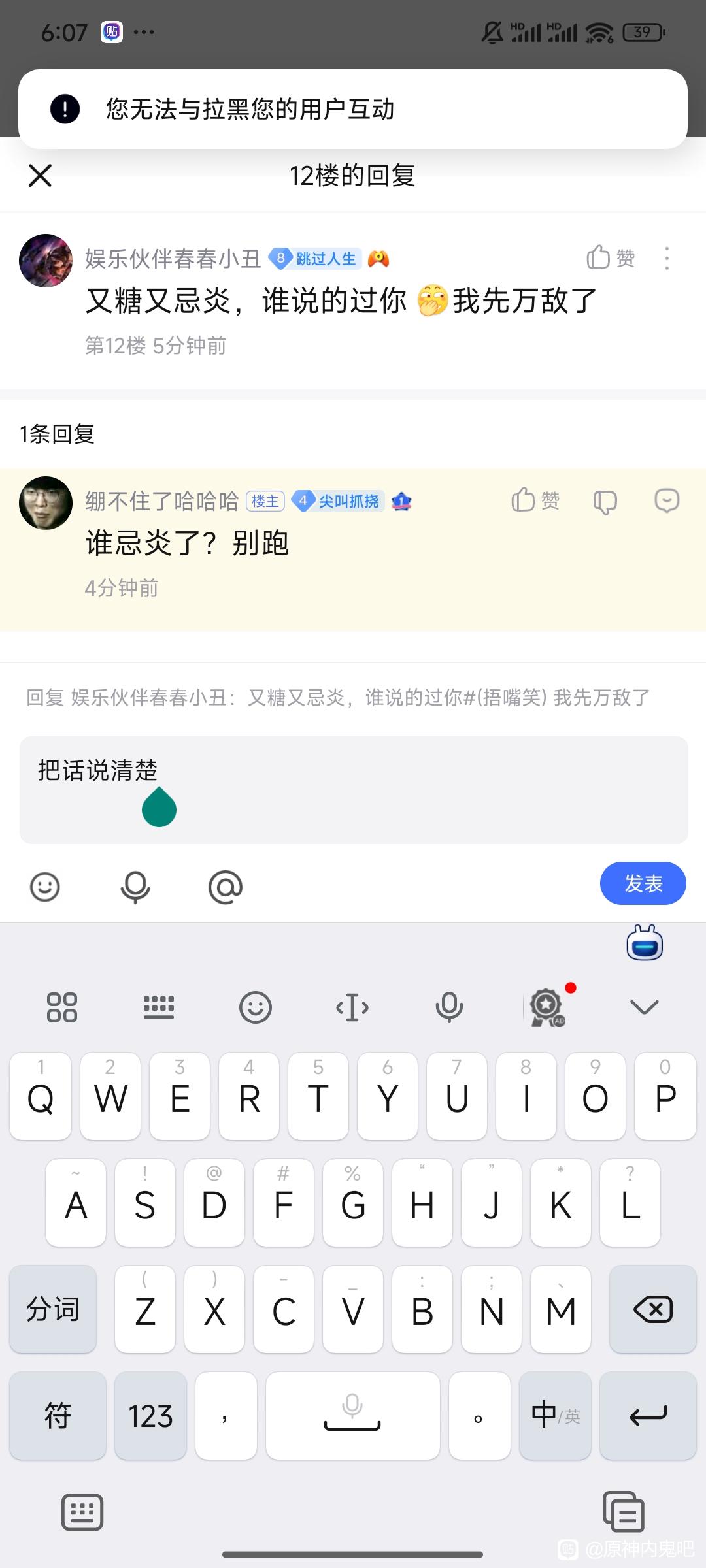Open 绷不住了哈哈哈's profile avatar
The width and height of the screenshot is (706, 1568).
click(46, 502)
